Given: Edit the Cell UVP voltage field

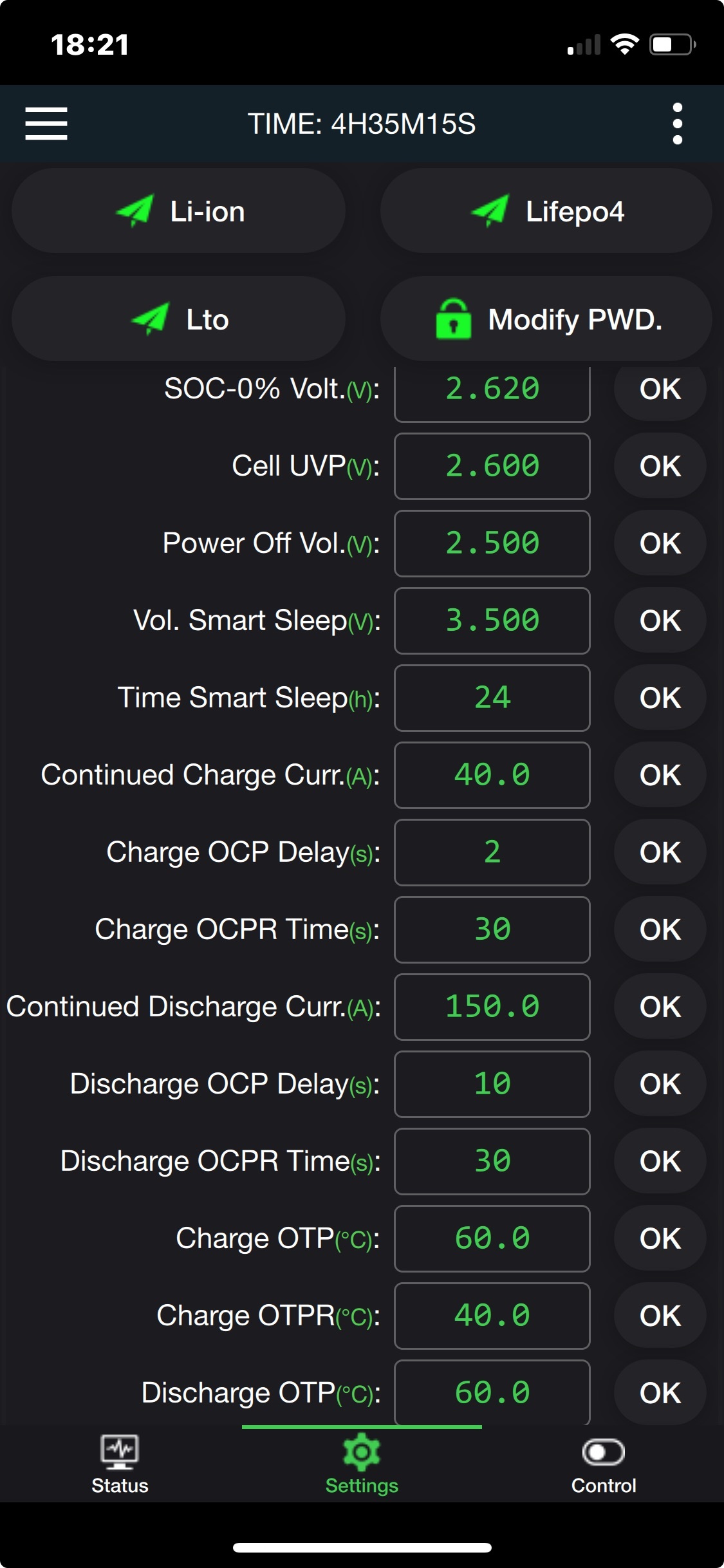Looking at the screenshot, I should (x=492, y=466).
